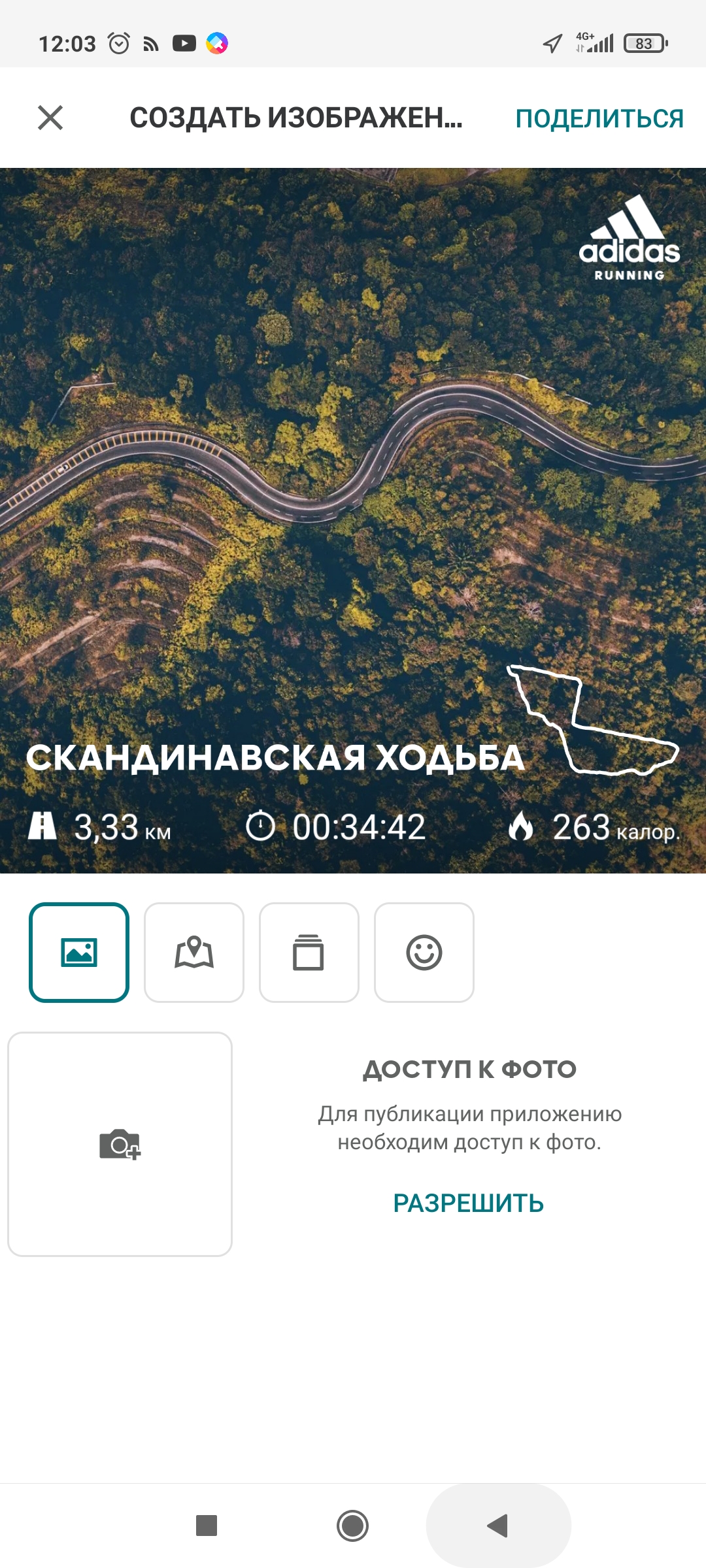This screenshot has height=1568, width=706.
Task: Go back with the system back button
Action: [x=498, y=1526]
